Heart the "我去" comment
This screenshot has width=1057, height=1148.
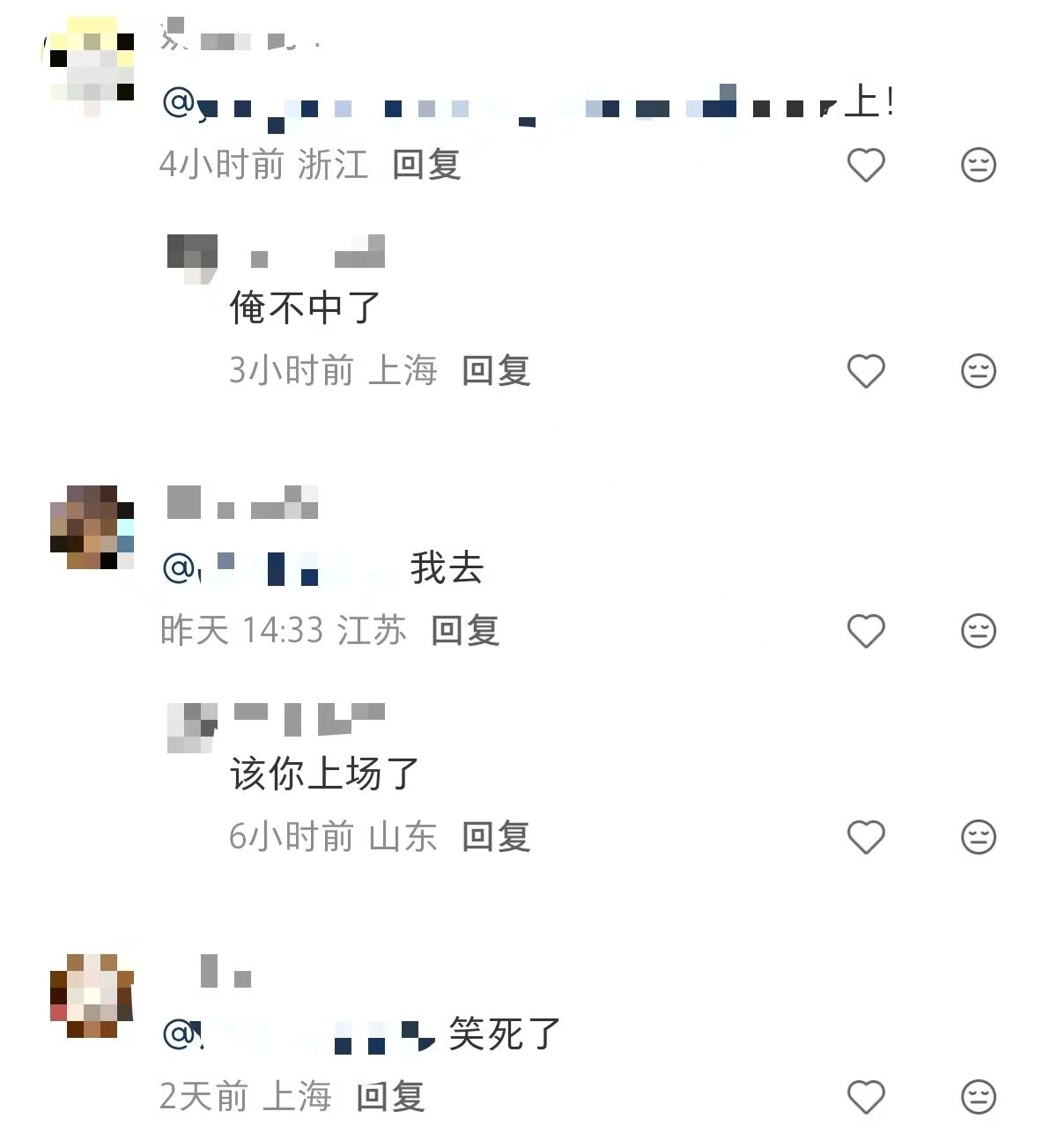[x=866, y=631]
